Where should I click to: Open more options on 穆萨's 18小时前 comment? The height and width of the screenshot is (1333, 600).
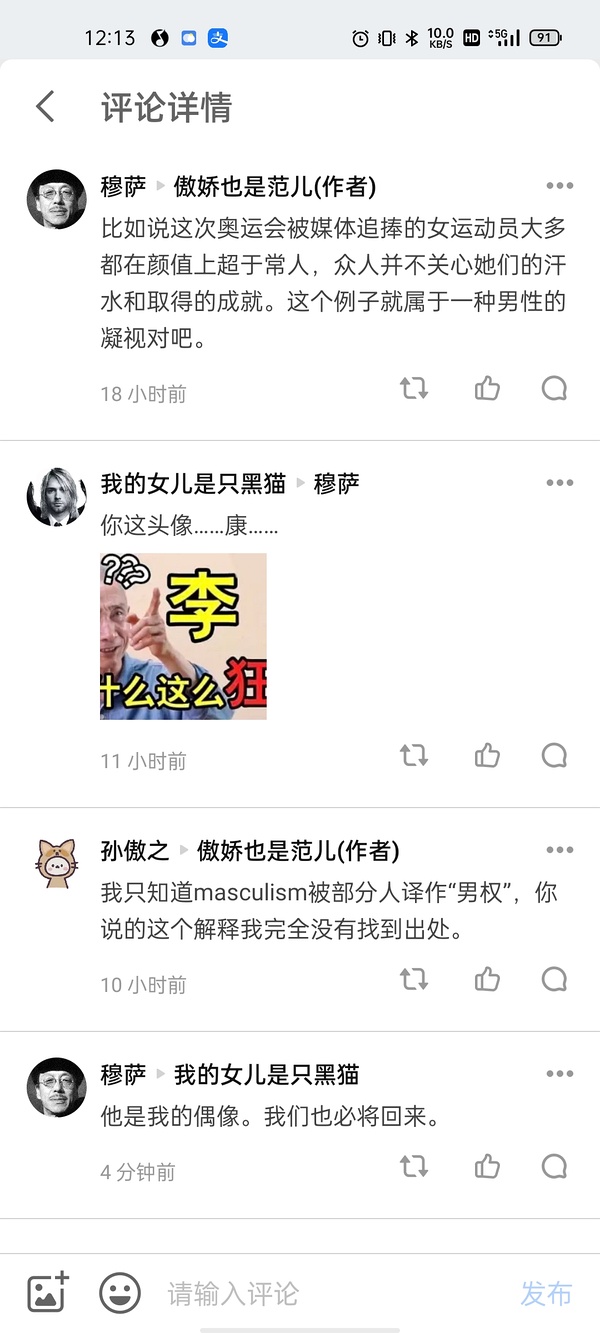559,186
